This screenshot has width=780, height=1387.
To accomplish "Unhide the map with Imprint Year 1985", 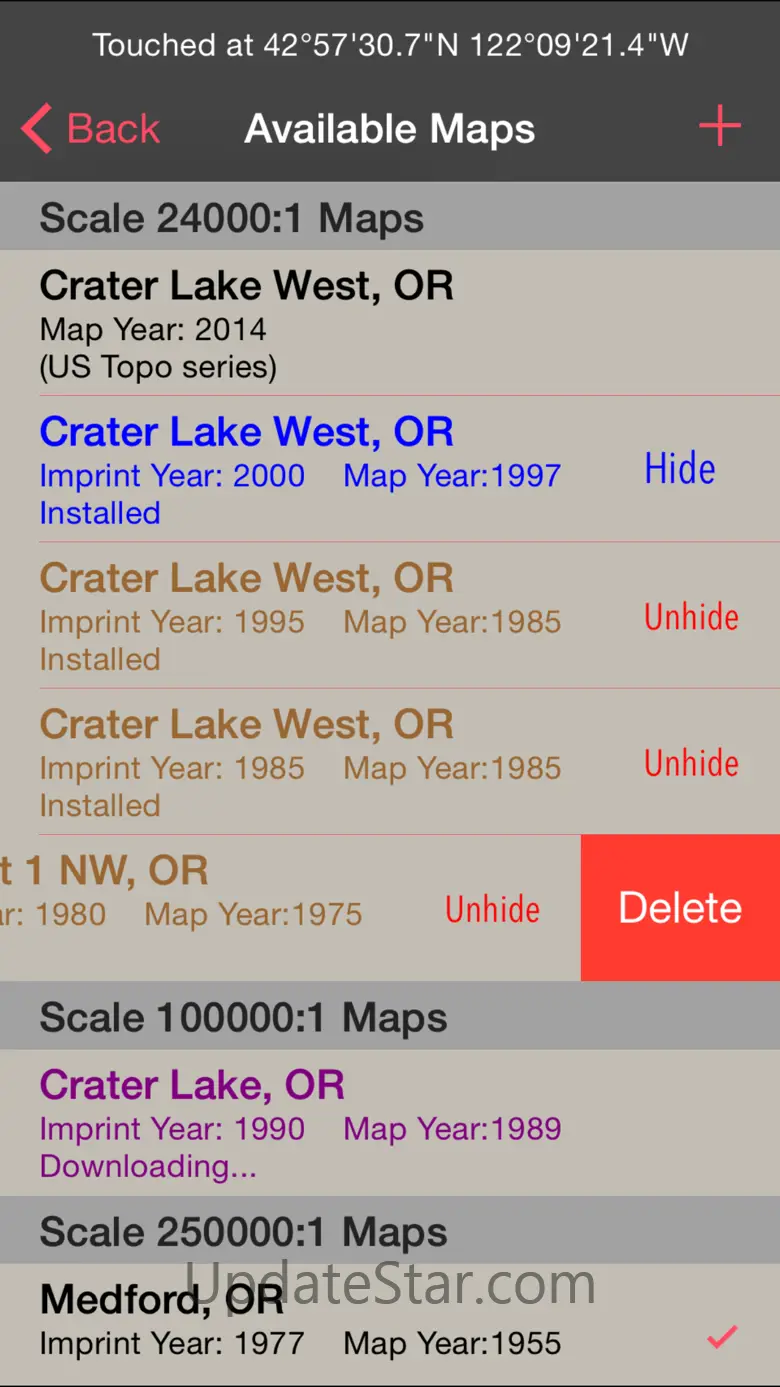I will pyautogui.click(x=691, y=764).
